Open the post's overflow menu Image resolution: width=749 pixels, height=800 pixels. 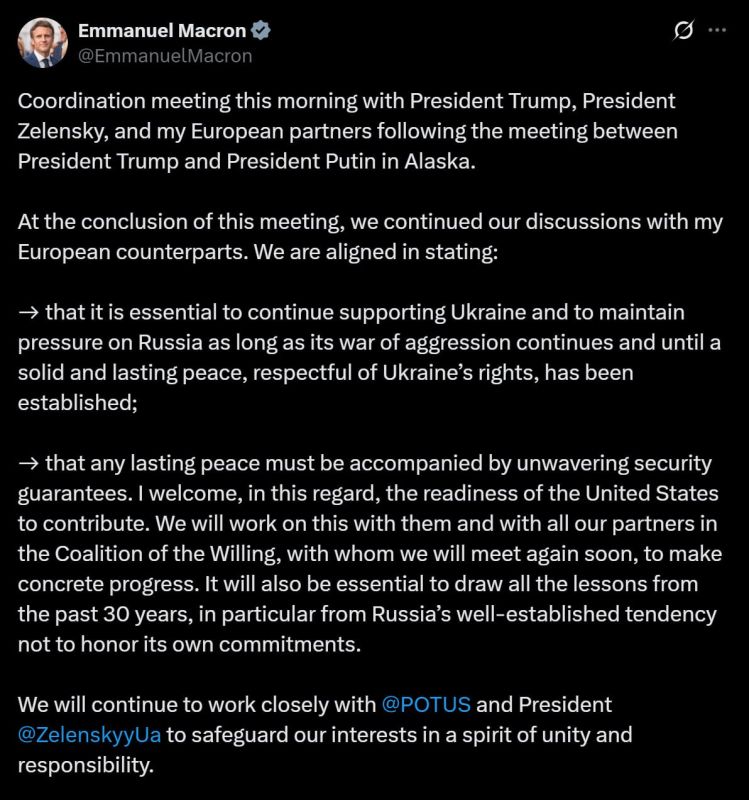pos(717,31)
